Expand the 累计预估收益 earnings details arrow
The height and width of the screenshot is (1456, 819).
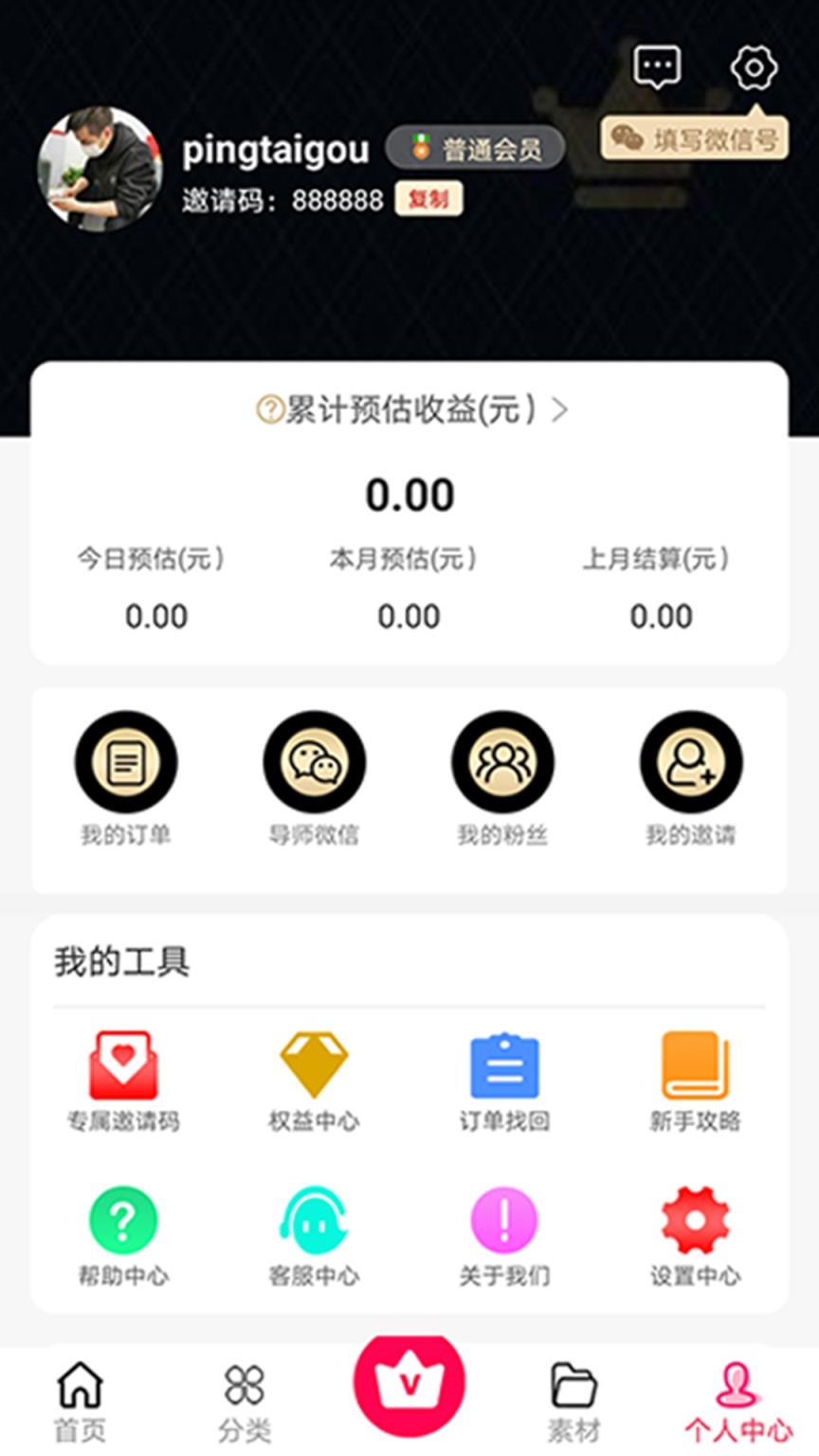[561, 410]
